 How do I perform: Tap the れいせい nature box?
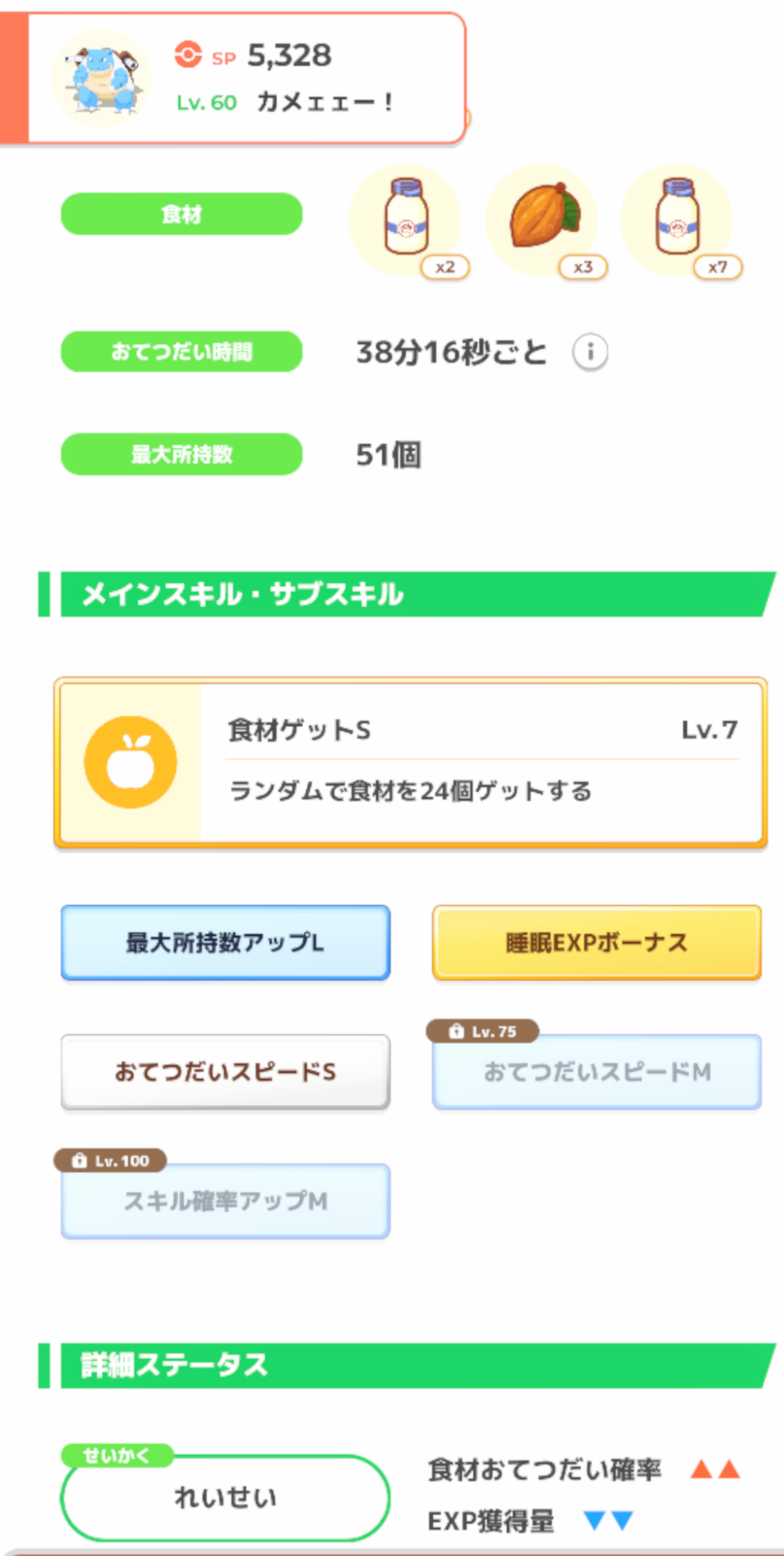pos(226,1497)
